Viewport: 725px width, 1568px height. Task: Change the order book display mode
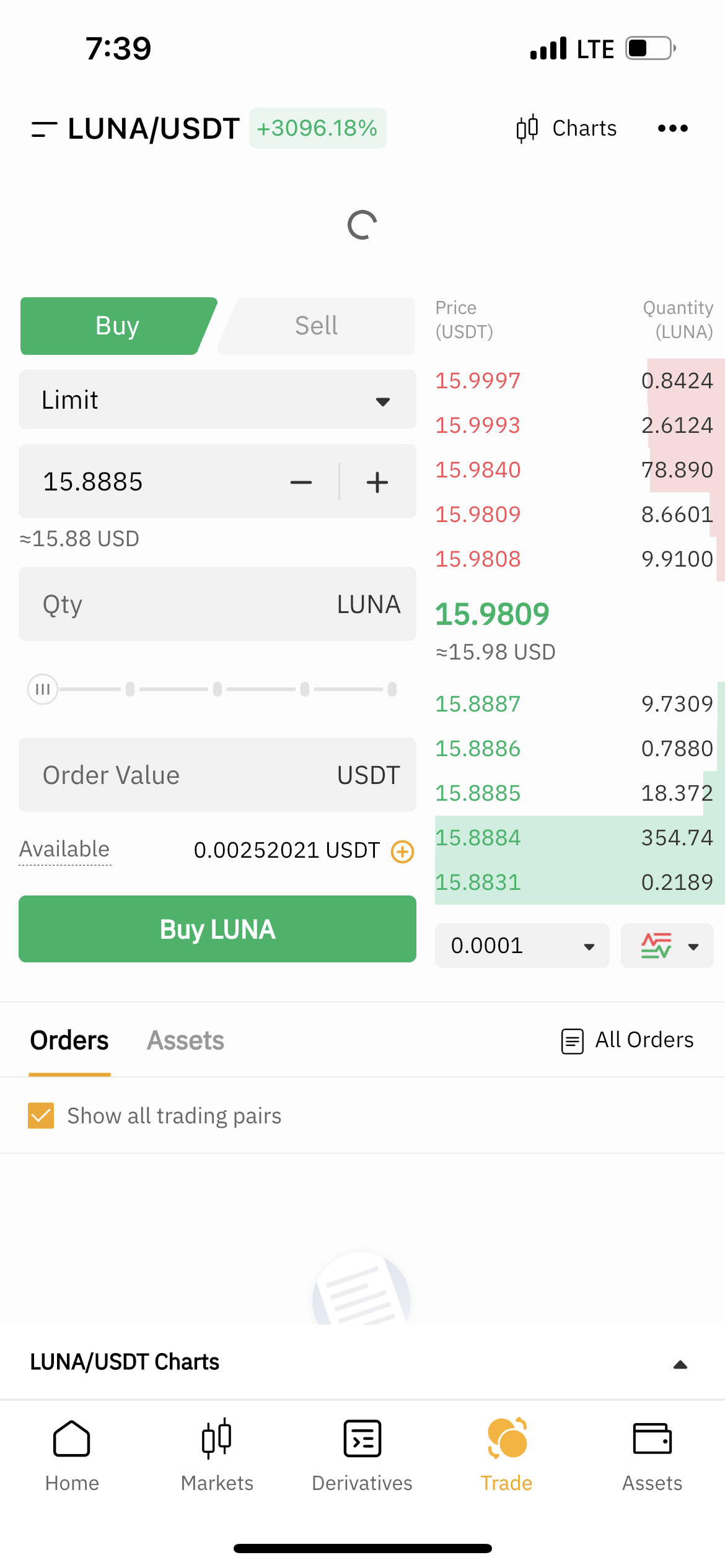point(667,946)
